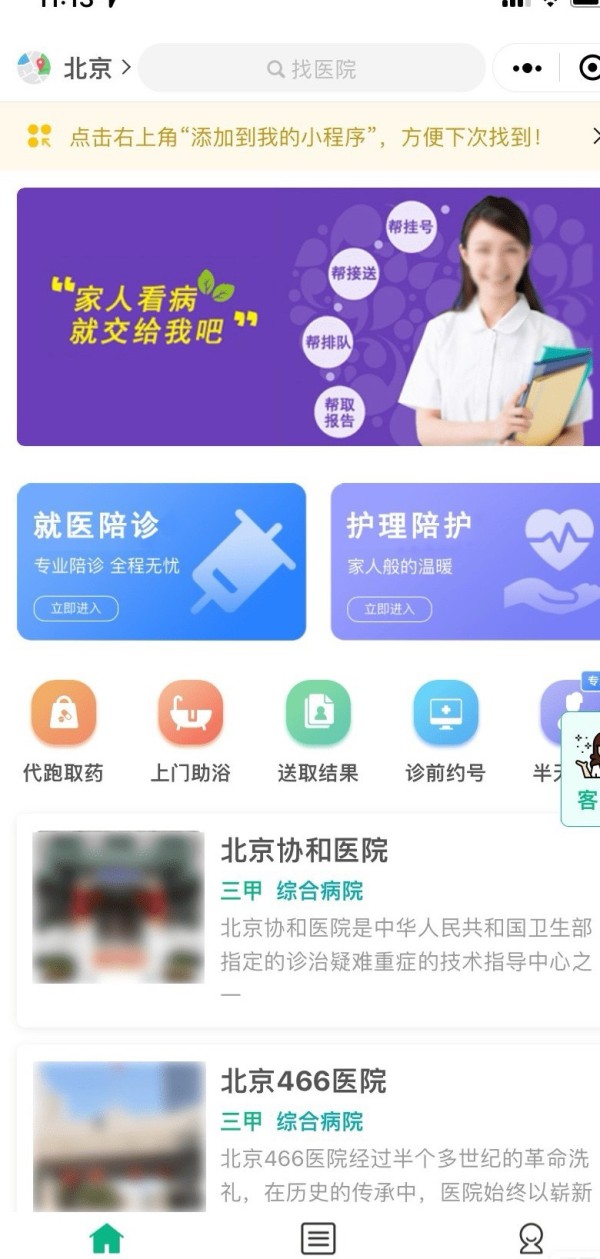Dismiss the 添加到我的小程序 tip banner
The width and height of the screenshot is (600, 1259).
pyautogui.click(x=592, y=136)
